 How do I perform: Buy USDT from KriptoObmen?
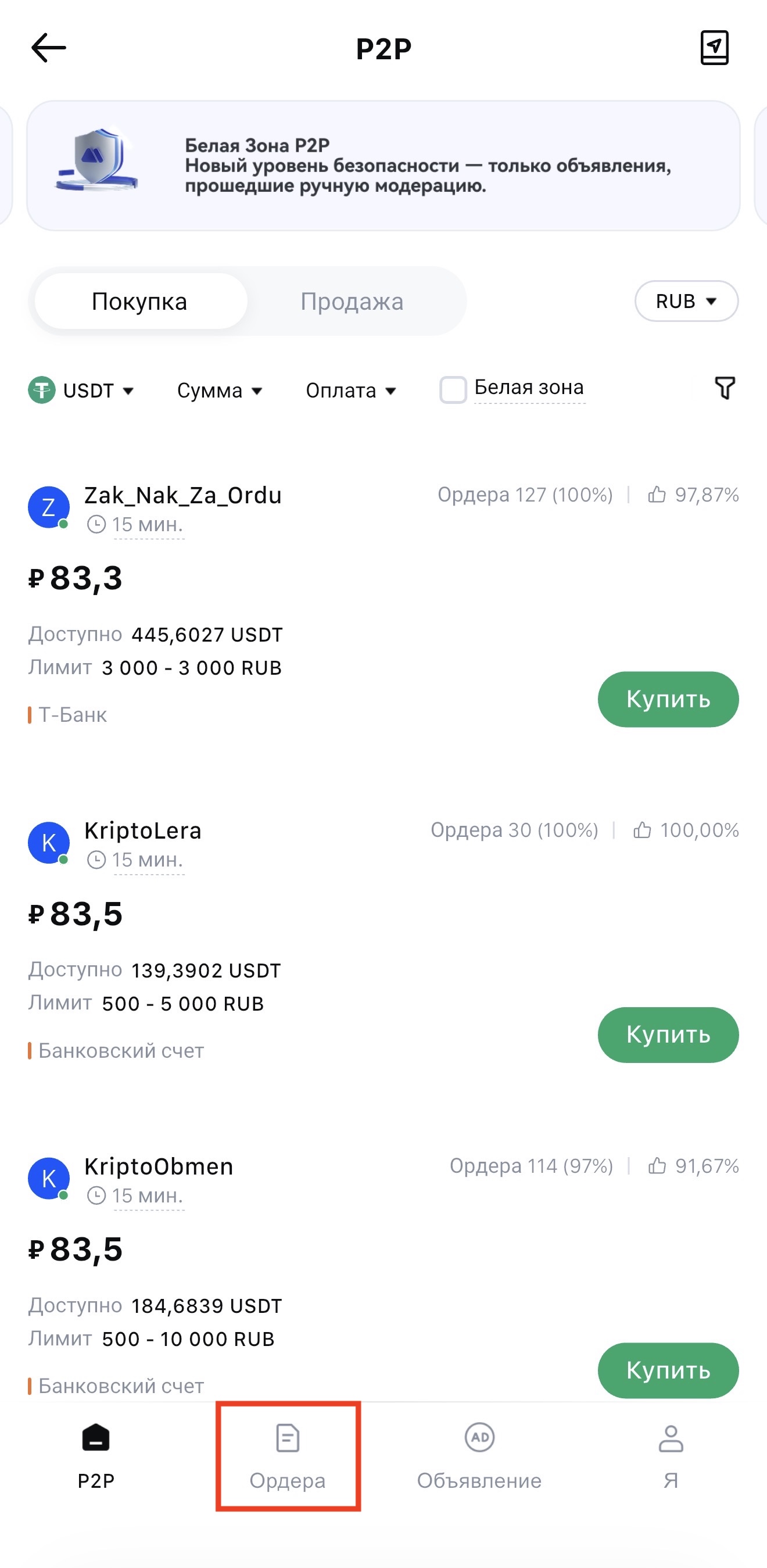pyautogui.click(x=668, y=1370)
